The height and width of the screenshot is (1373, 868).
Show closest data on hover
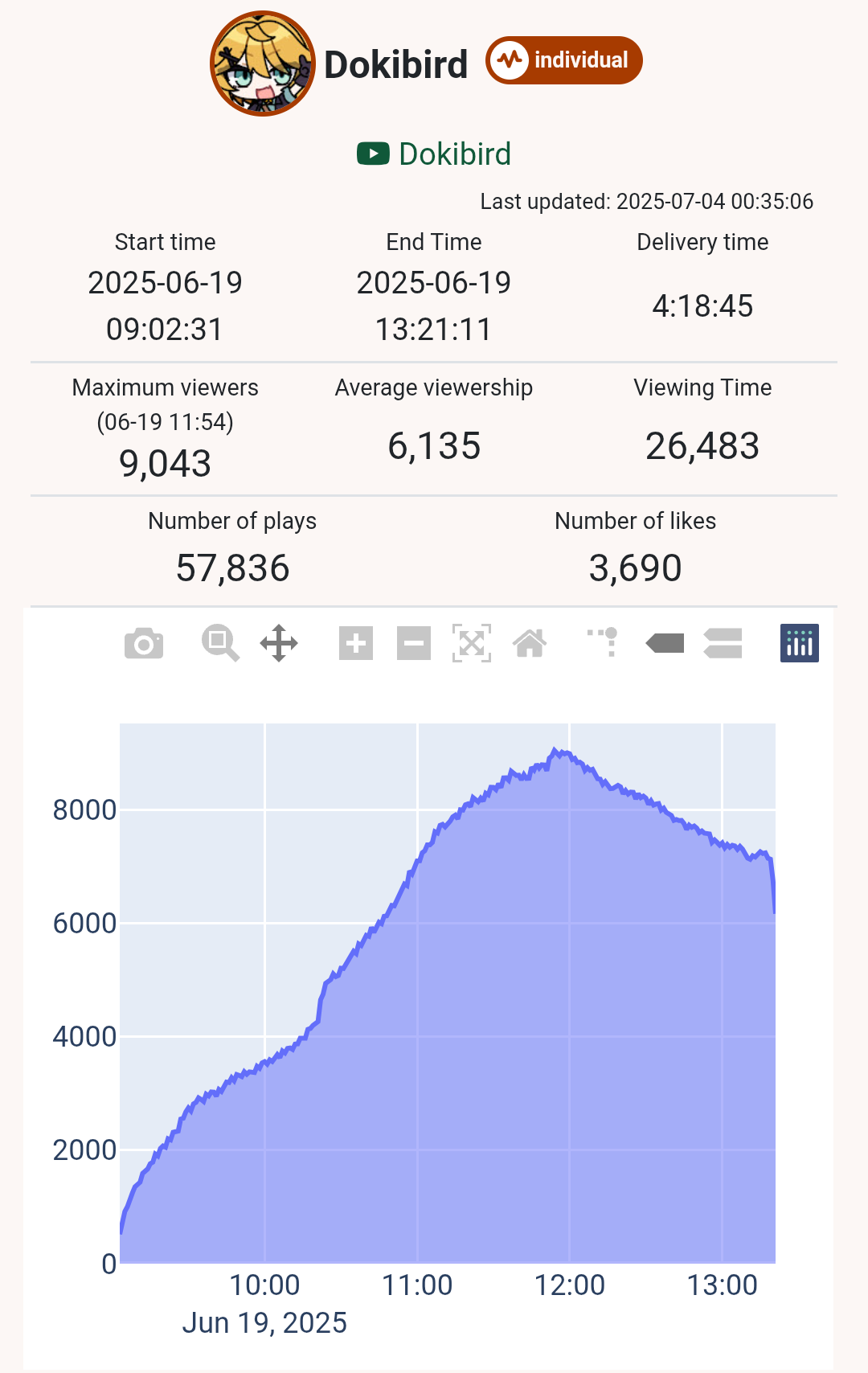pos(665,644)
